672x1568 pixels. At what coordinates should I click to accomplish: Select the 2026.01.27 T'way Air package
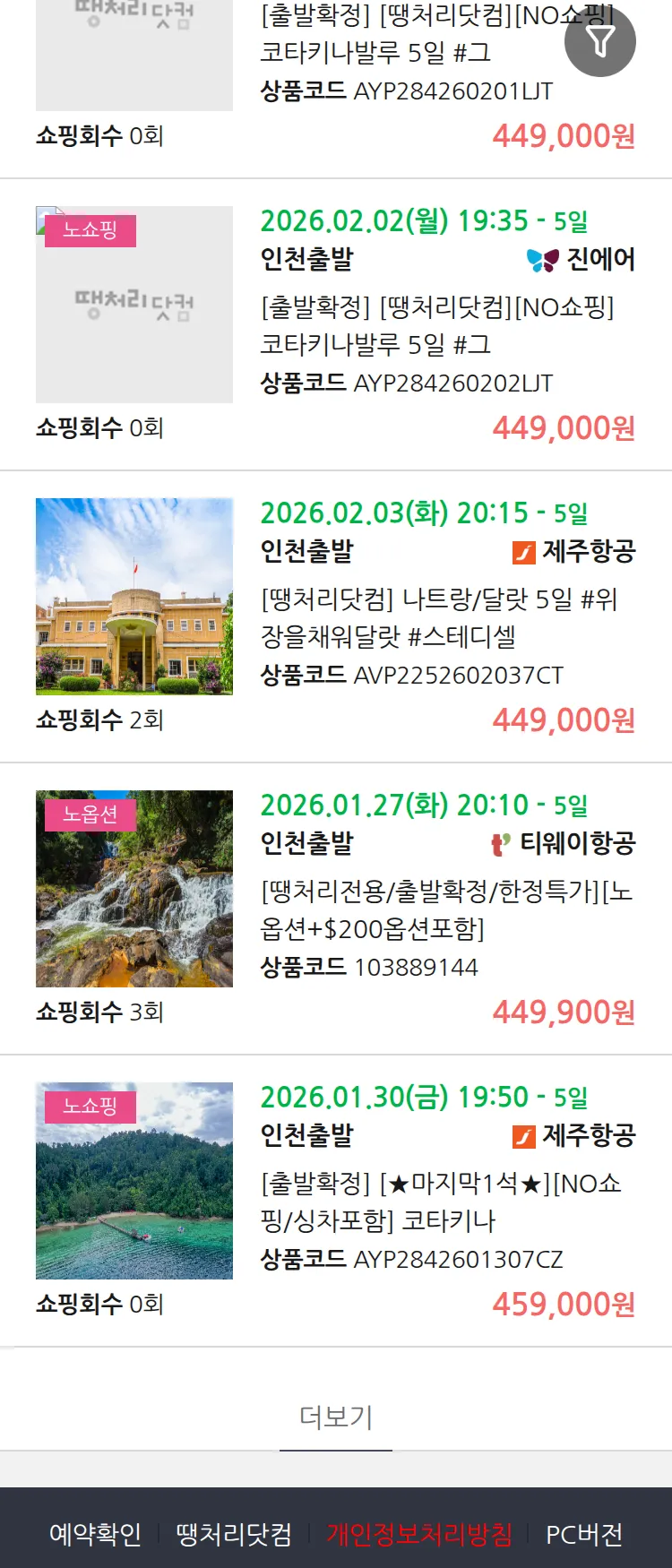click(x=445, y=909)
